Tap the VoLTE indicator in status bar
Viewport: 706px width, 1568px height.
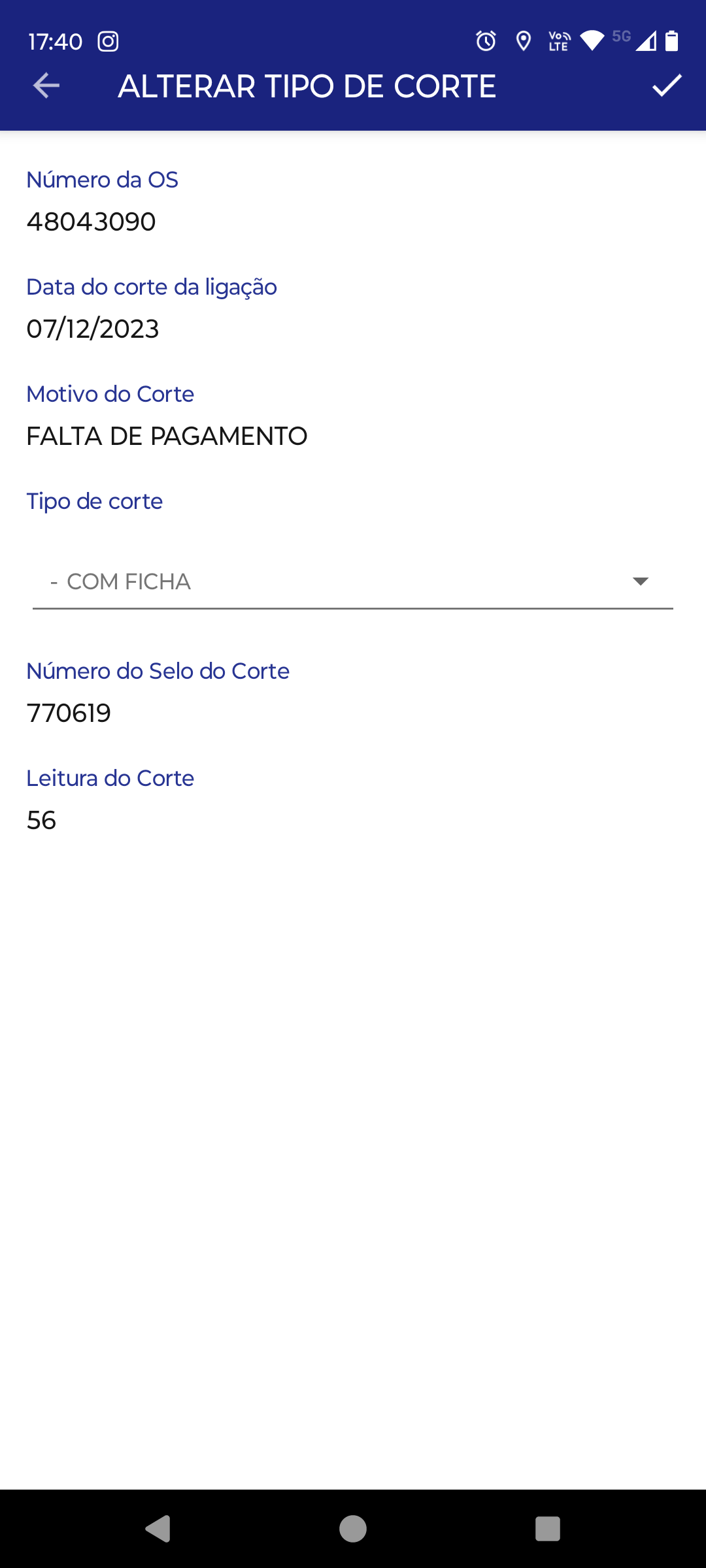tap(559, 41)
